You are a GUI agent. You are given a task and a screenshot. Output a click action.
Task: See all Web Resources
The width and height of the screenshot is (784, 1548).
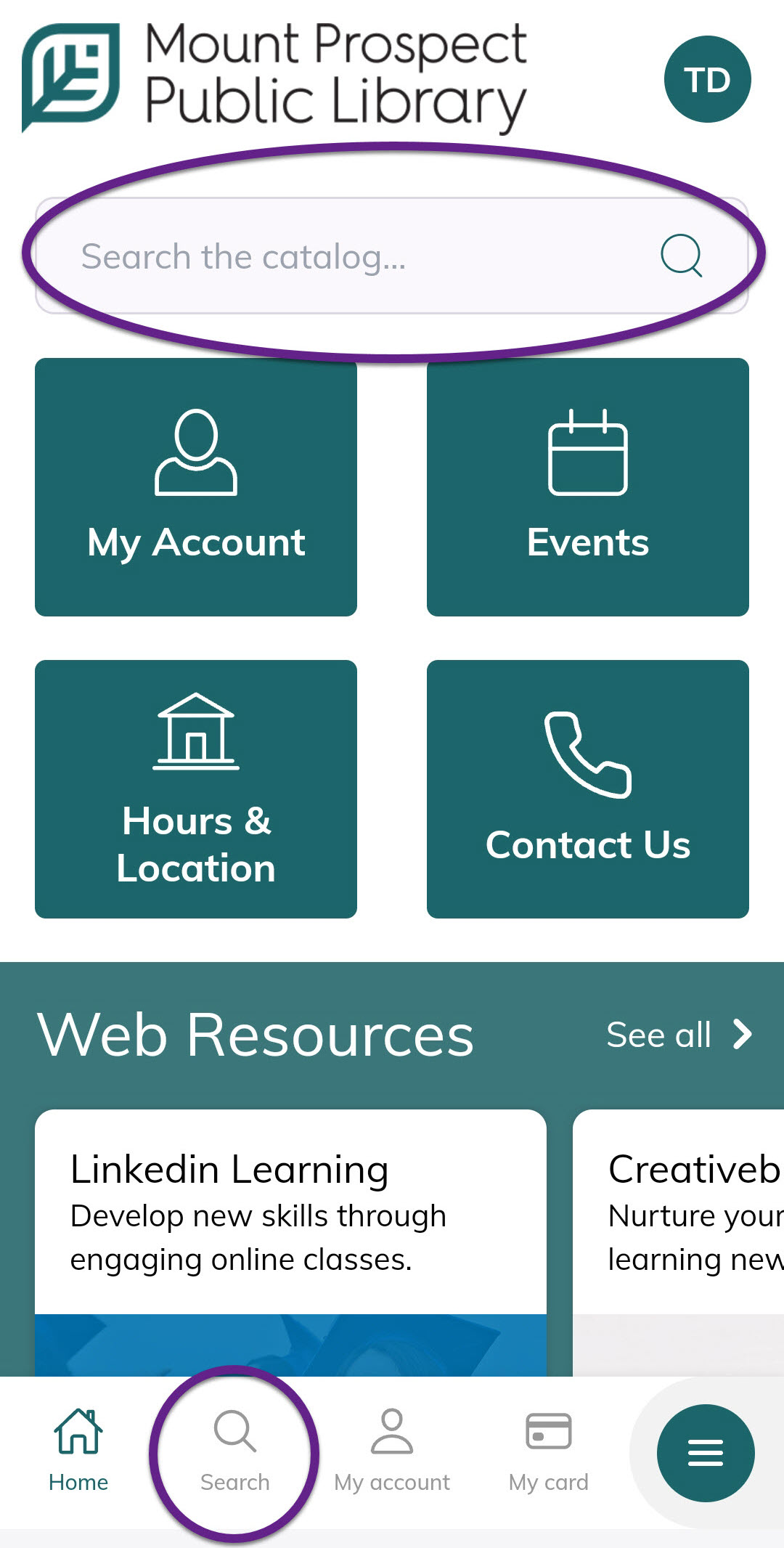point(679,1035)
